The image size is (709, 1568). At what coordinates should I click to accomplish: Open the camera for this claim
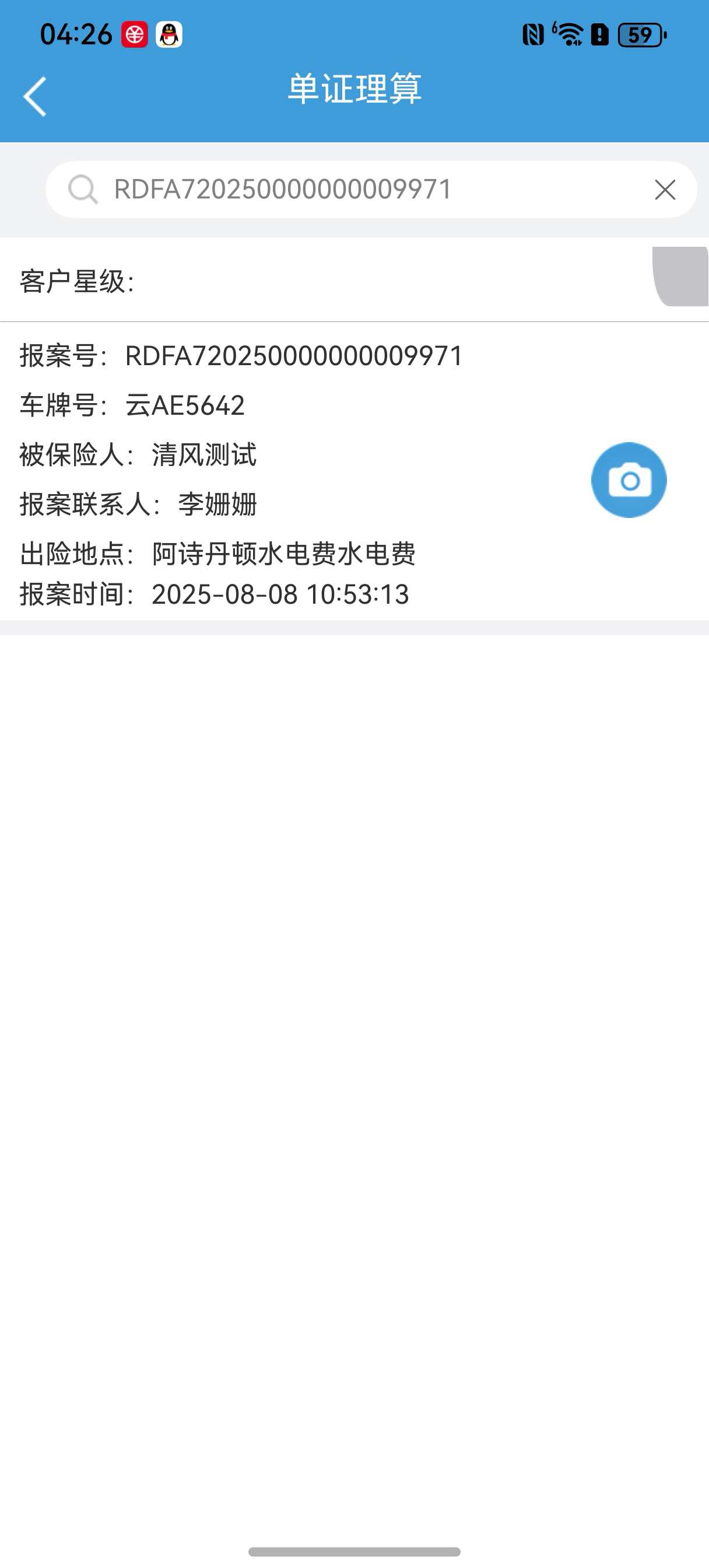[x=629, y=480]
